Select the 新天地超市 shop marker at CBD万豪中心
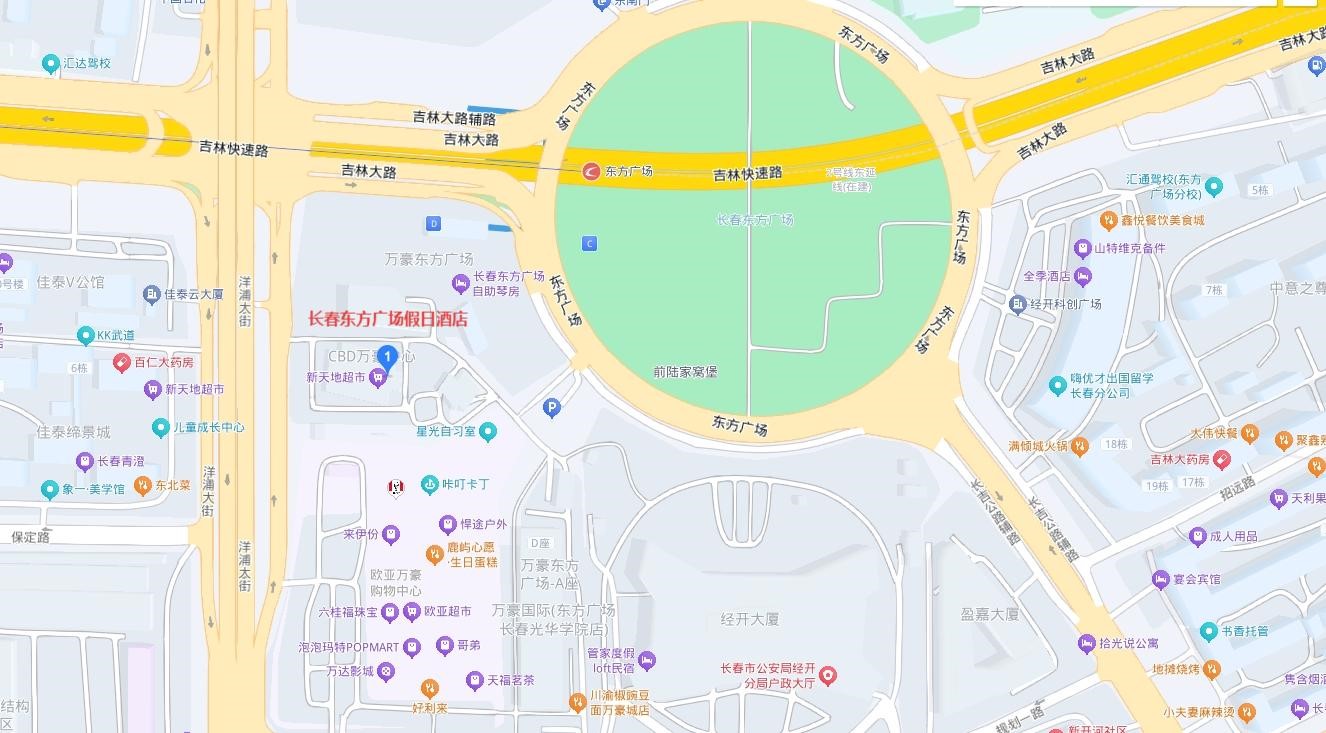This screenshot has height=733, width=1326. tap(377, 377)
